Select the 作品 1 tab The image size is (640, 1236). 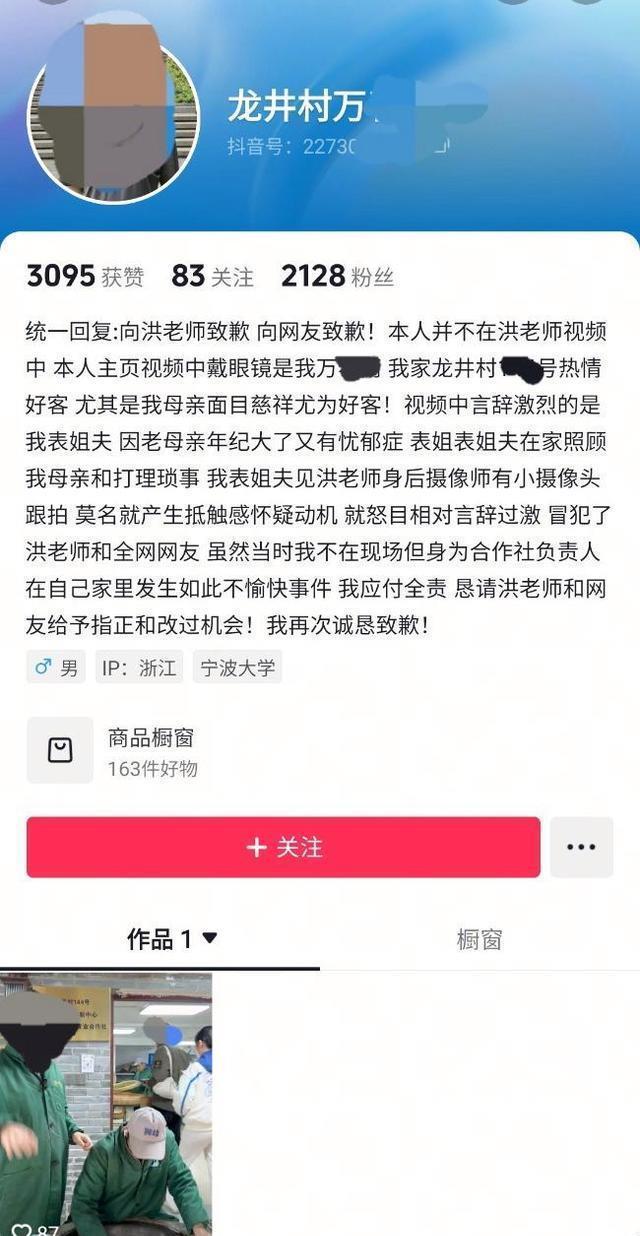[x=172, y=939]
